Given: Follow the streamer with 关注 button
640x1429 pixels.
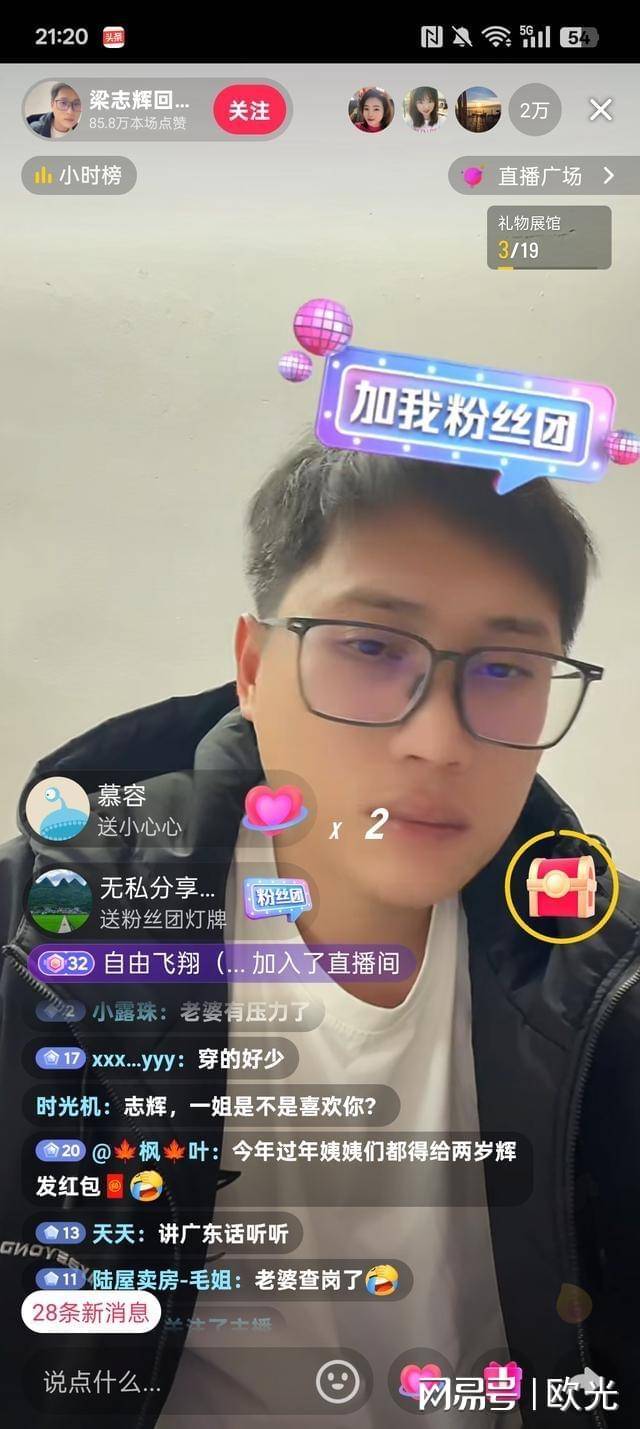Looking at the screenshot, I should coord(249,110).
